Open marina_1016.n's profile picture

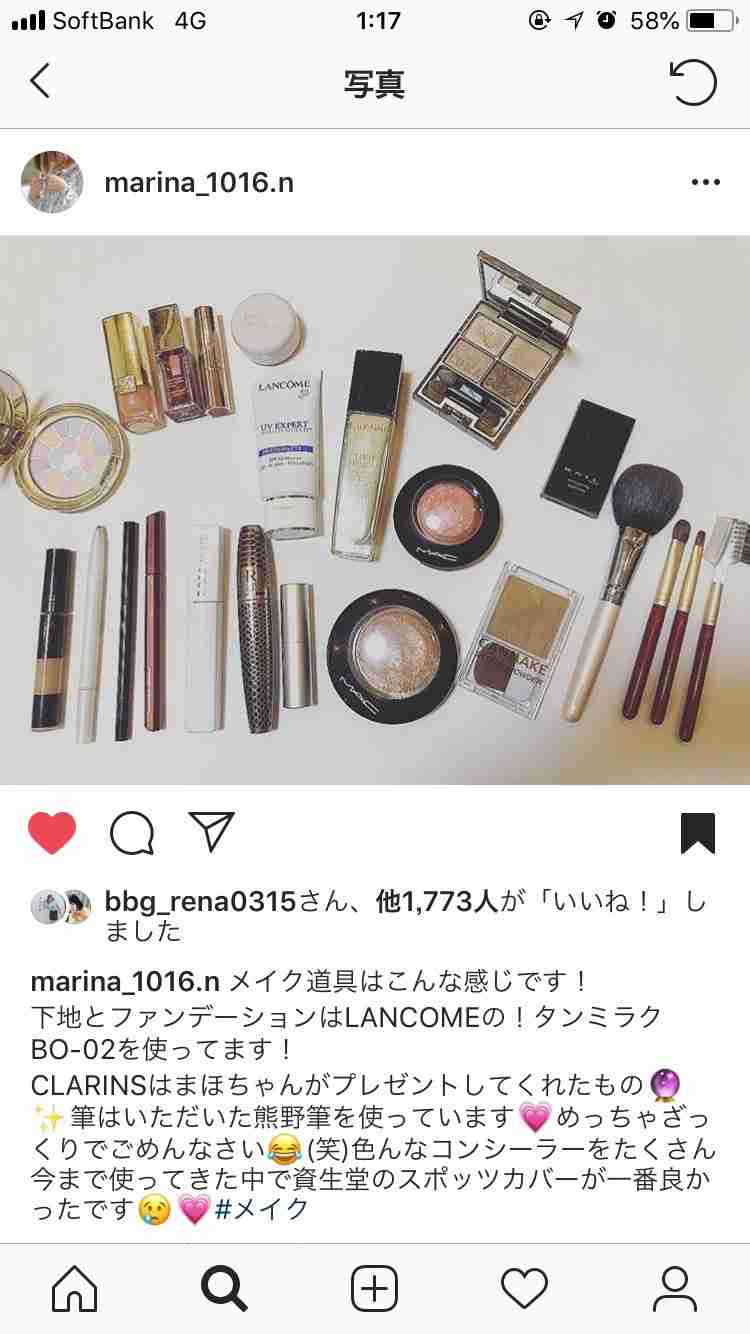(x=52, y=182)
